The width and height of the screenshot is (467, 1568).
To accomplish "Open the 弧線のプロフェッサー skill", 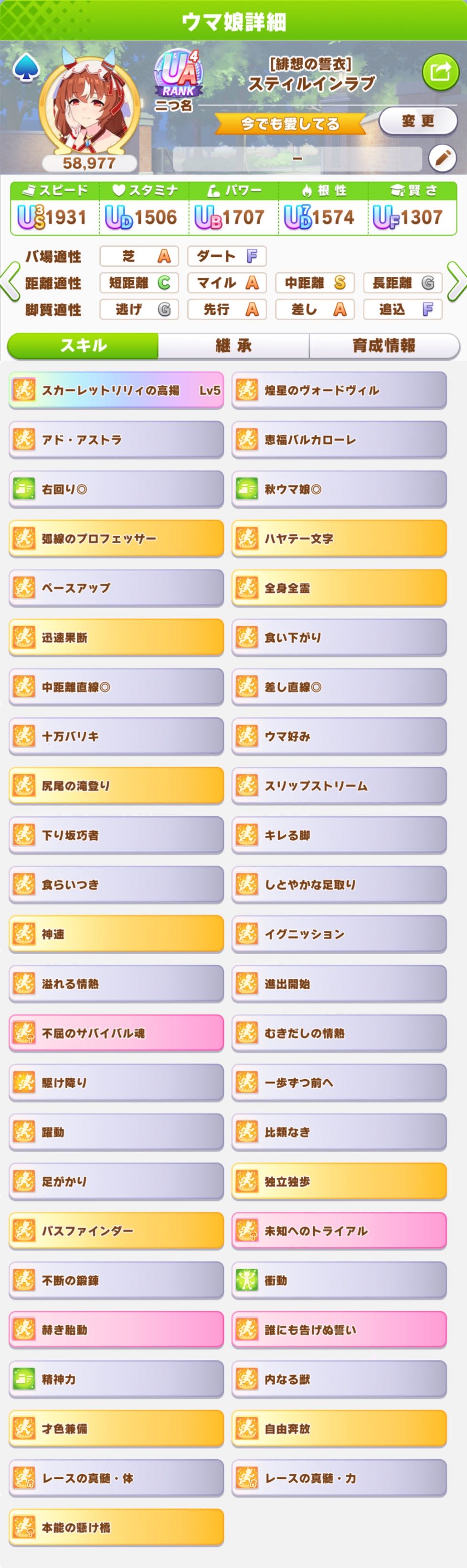I will 116,539.
